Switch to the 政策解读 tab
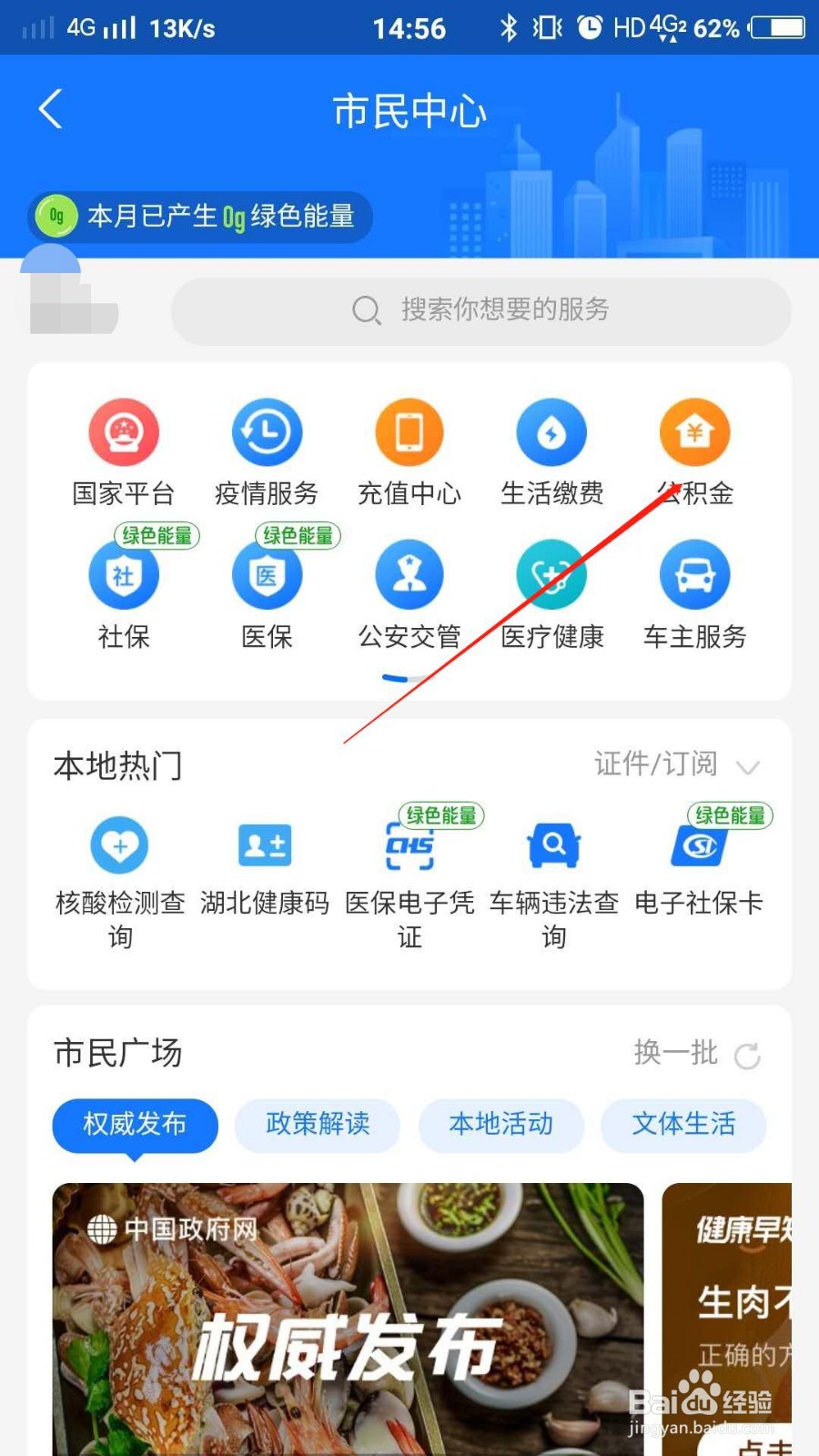The width and height of the screenshot is (819, 1456). 317,1126
